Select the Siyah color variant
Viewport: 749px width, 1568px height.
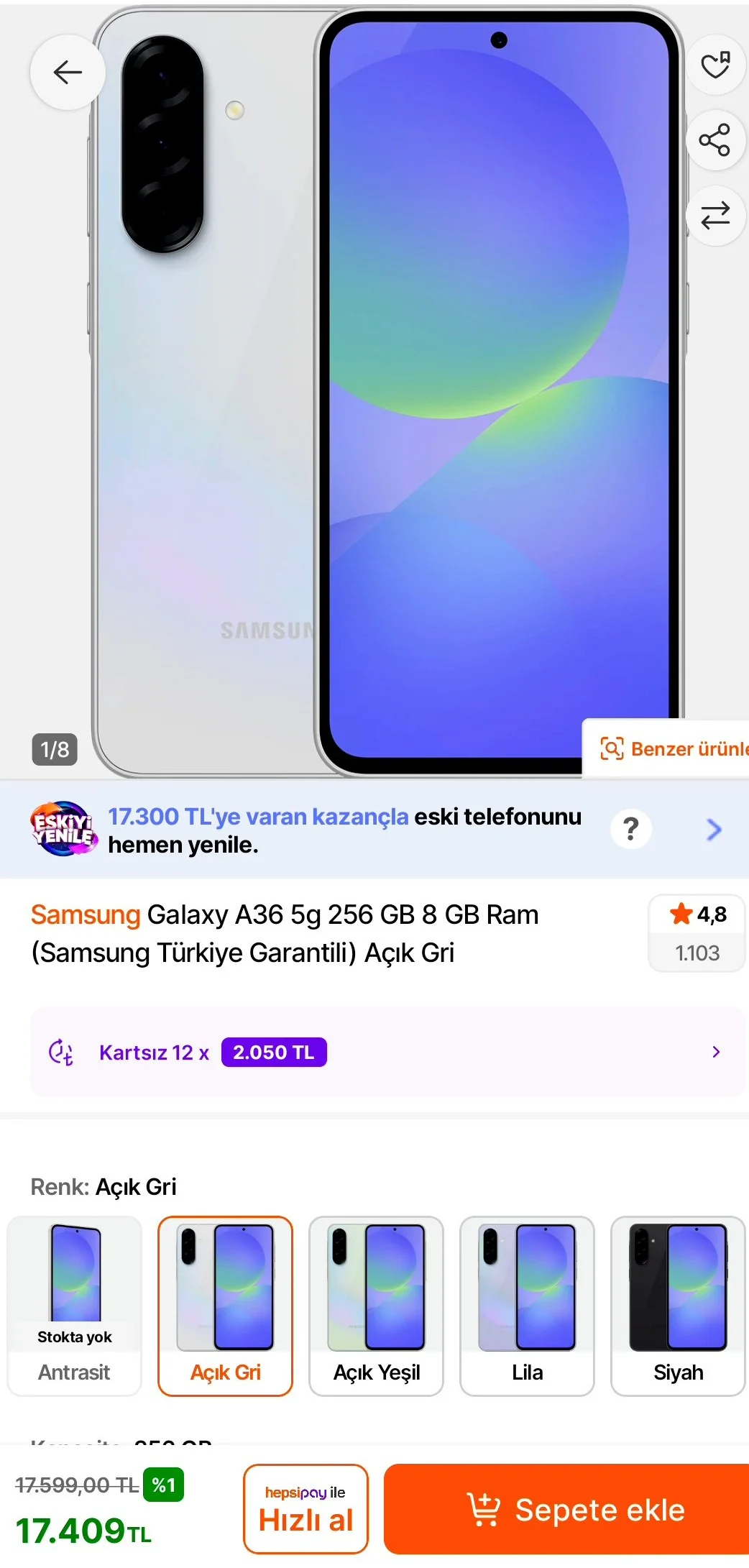pos(677,1306)
